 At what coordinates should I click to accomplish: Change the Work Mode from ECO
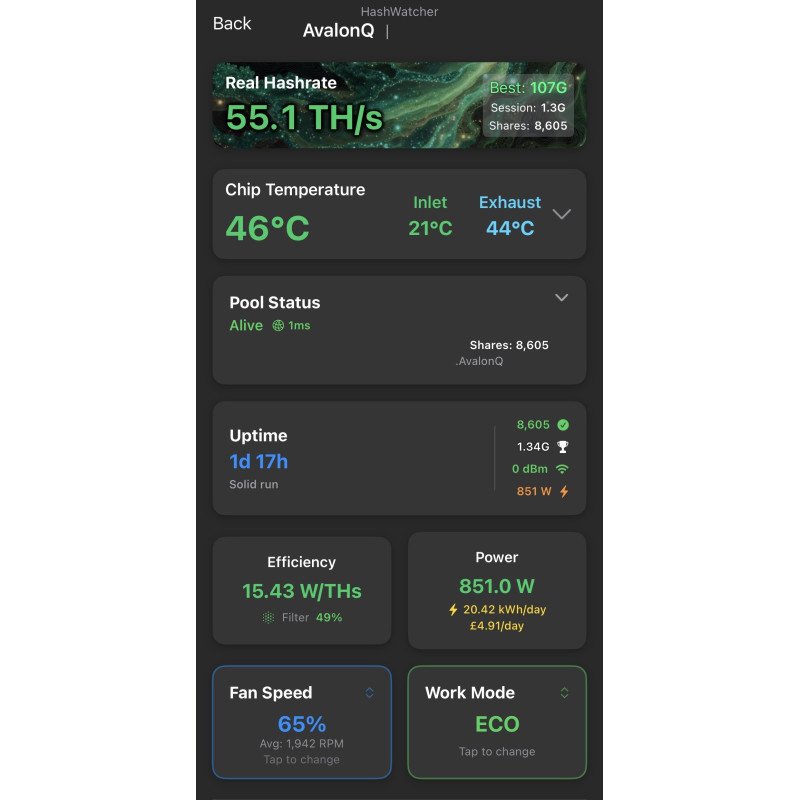[x=497, y=722]
